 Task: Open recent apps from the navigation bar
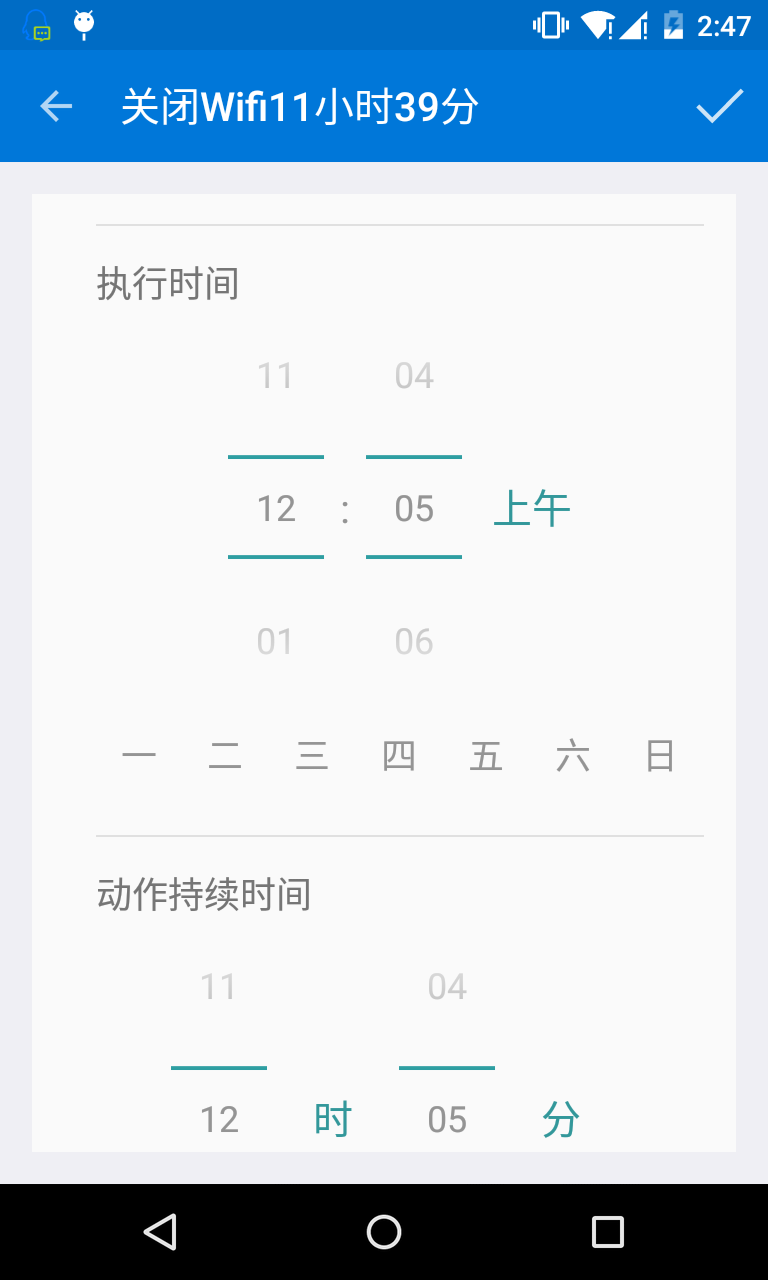[607, 1232]
